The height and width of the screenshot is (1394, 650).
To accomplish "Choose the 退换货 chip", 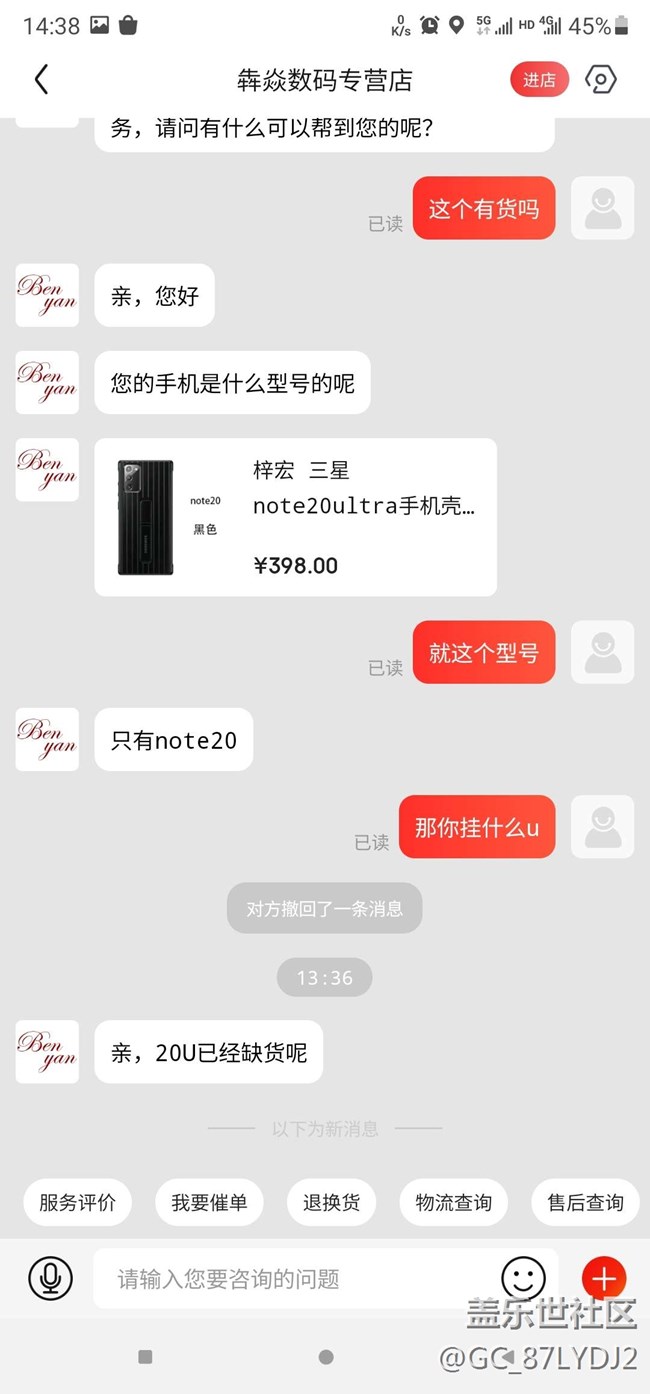I will click(x=331, y=1202).
